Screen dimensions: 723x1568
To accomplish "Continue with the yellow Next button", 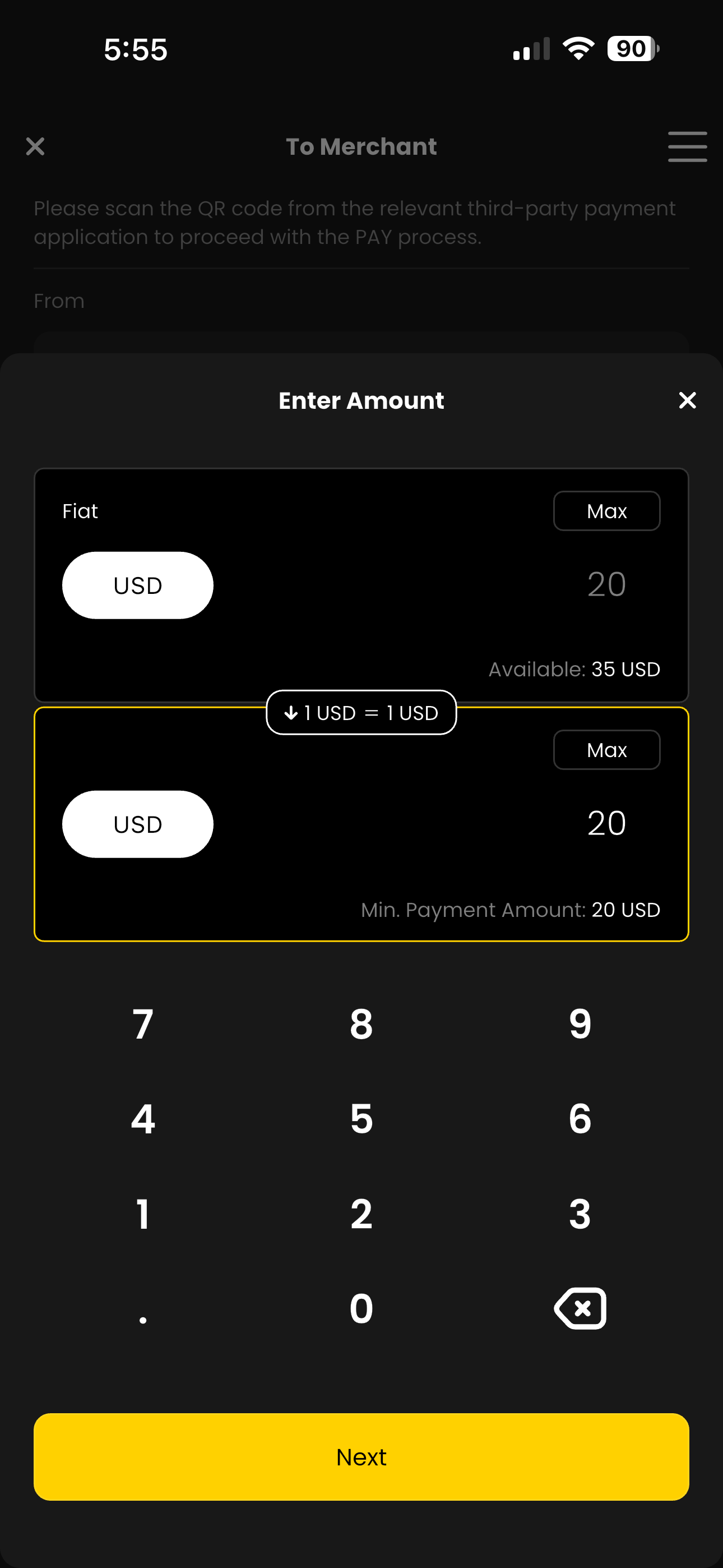I will pyautogui.click(x=361, y=1456).
